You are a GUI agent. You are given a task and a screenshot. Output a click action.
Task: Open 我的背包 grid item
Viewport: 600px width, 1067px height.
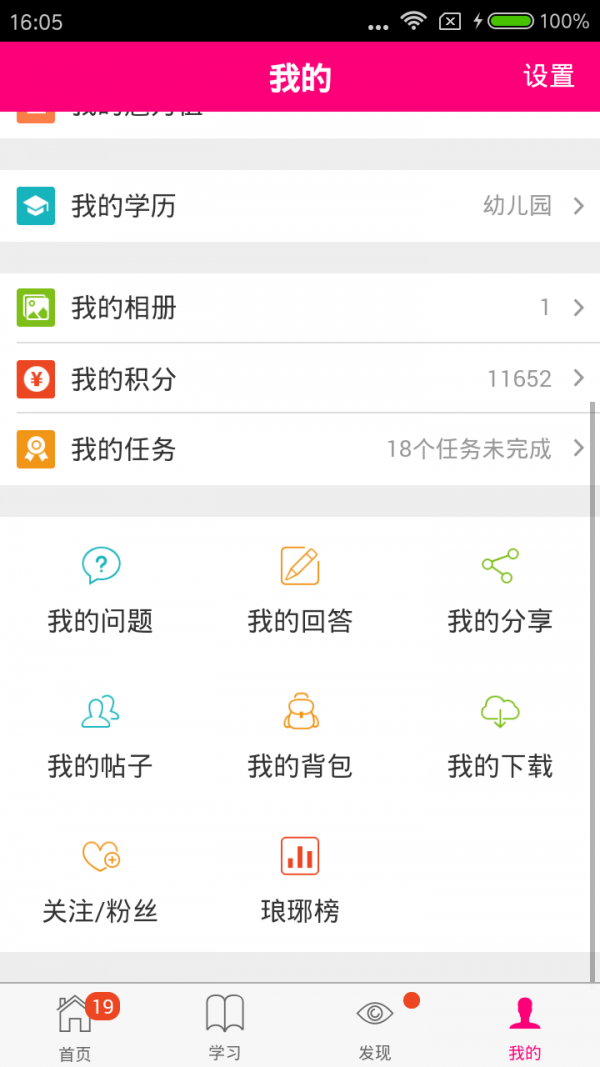(x=300, y=735)
